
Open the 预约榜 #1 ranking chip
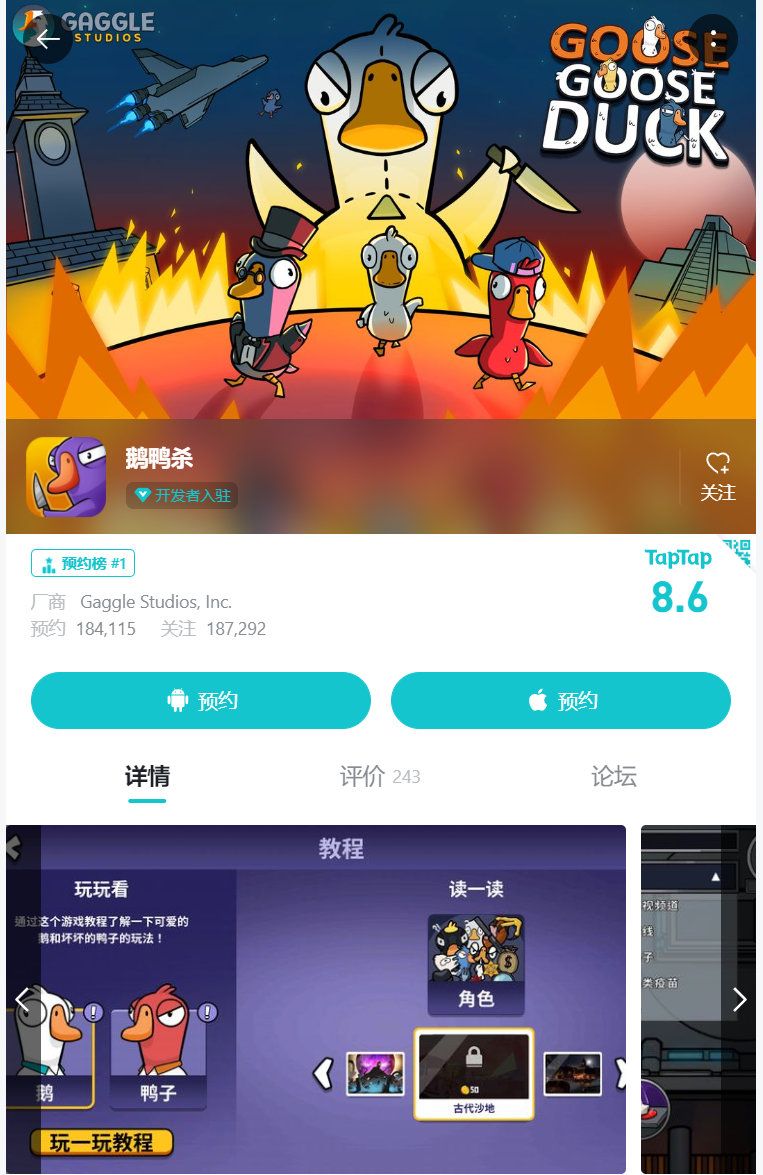click(83, 563)
